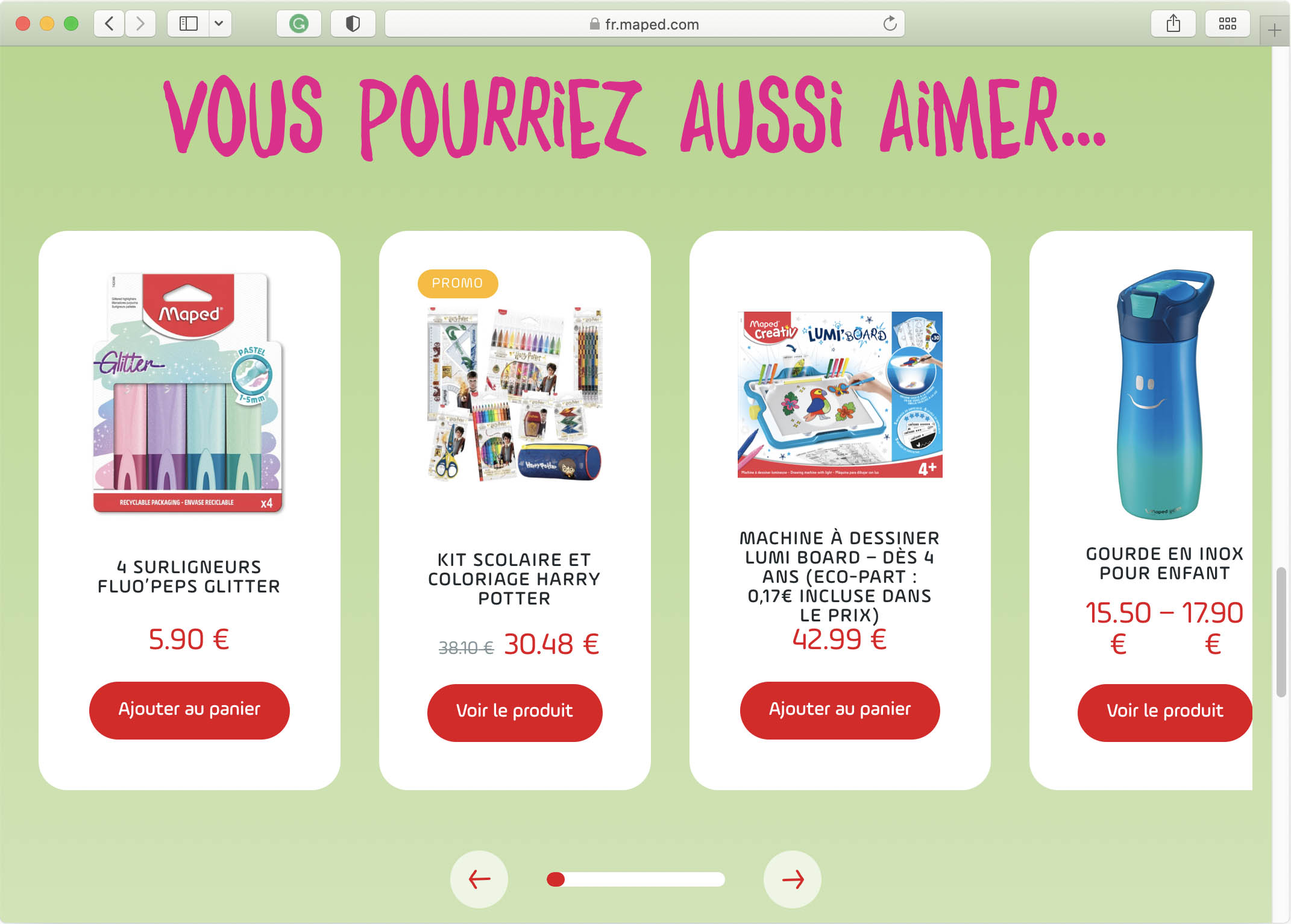Viewport: 1291px width, 924px height.
Task: Add Lumi Board drawing machine to cart
Action: (x=839, y=709)
